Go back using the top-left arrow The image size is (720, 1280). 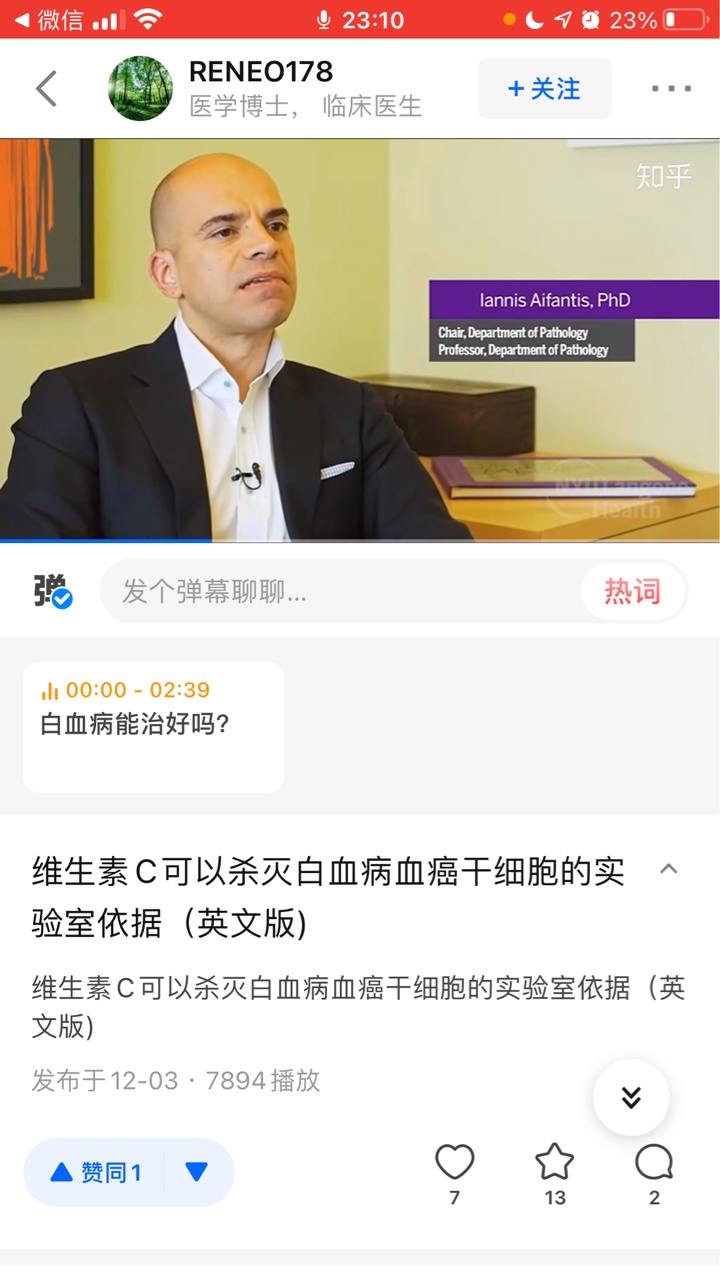[x=46, y=88]
